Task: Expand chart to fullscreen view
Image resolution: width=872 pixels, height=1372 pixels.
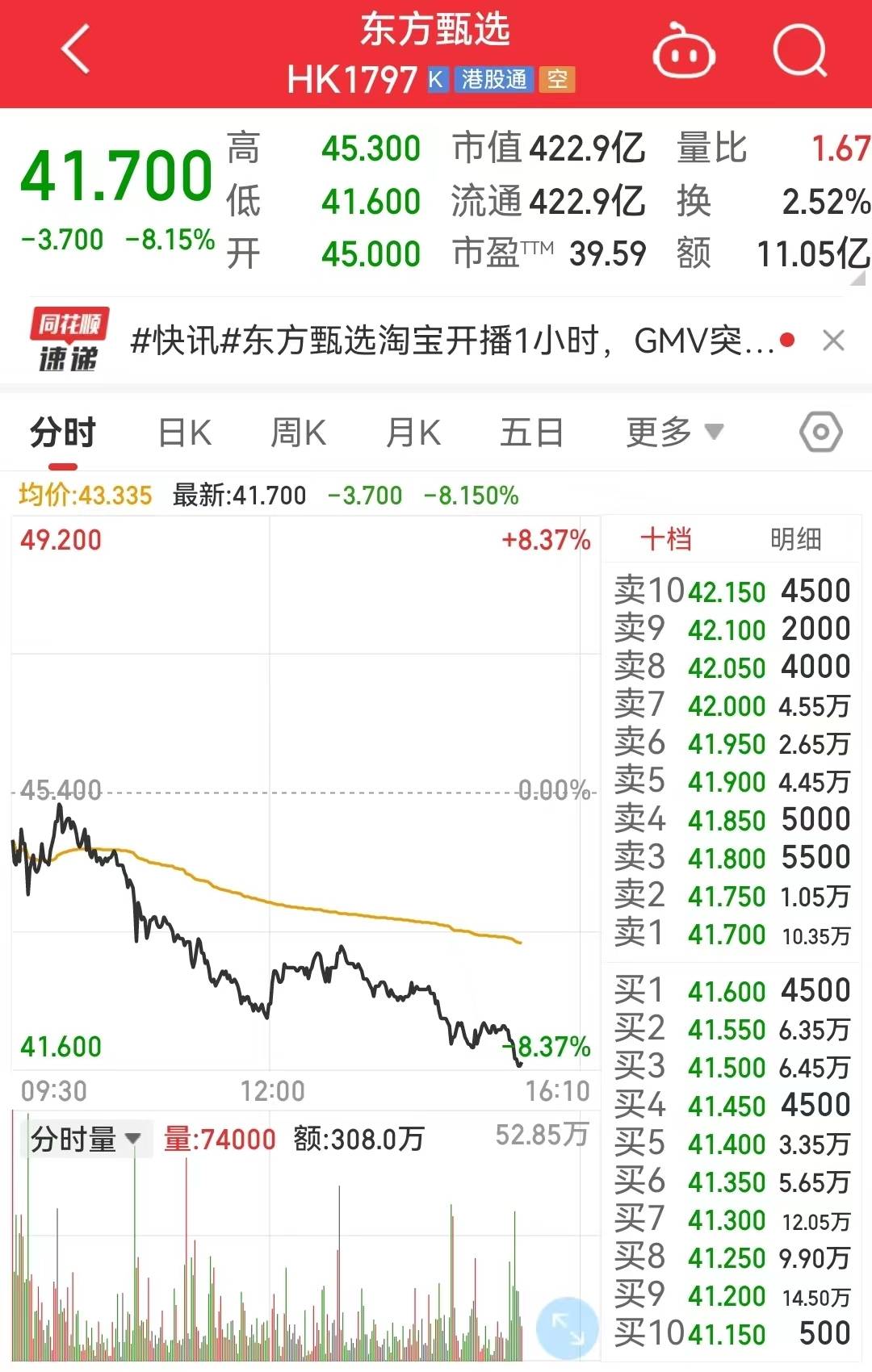Action: coord(567,1328)
